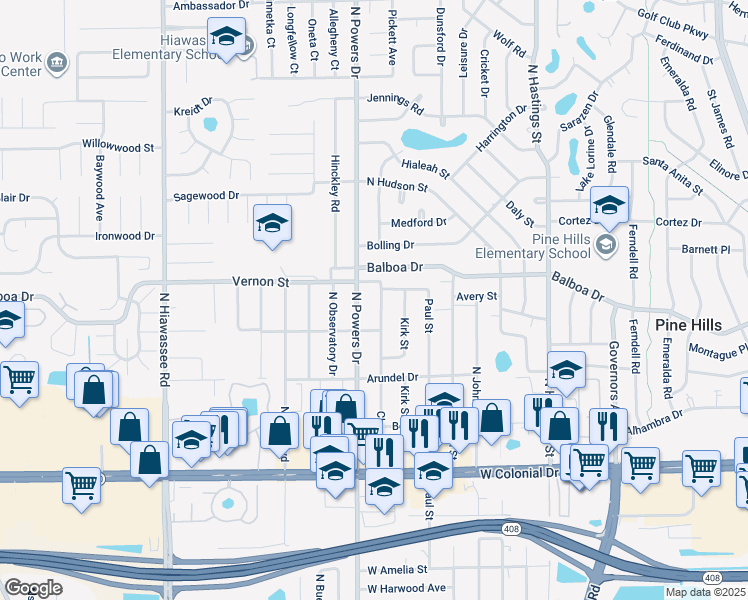Select the school marker near Ironwood Dr
748x600 pixels.
tap(271, 224)
